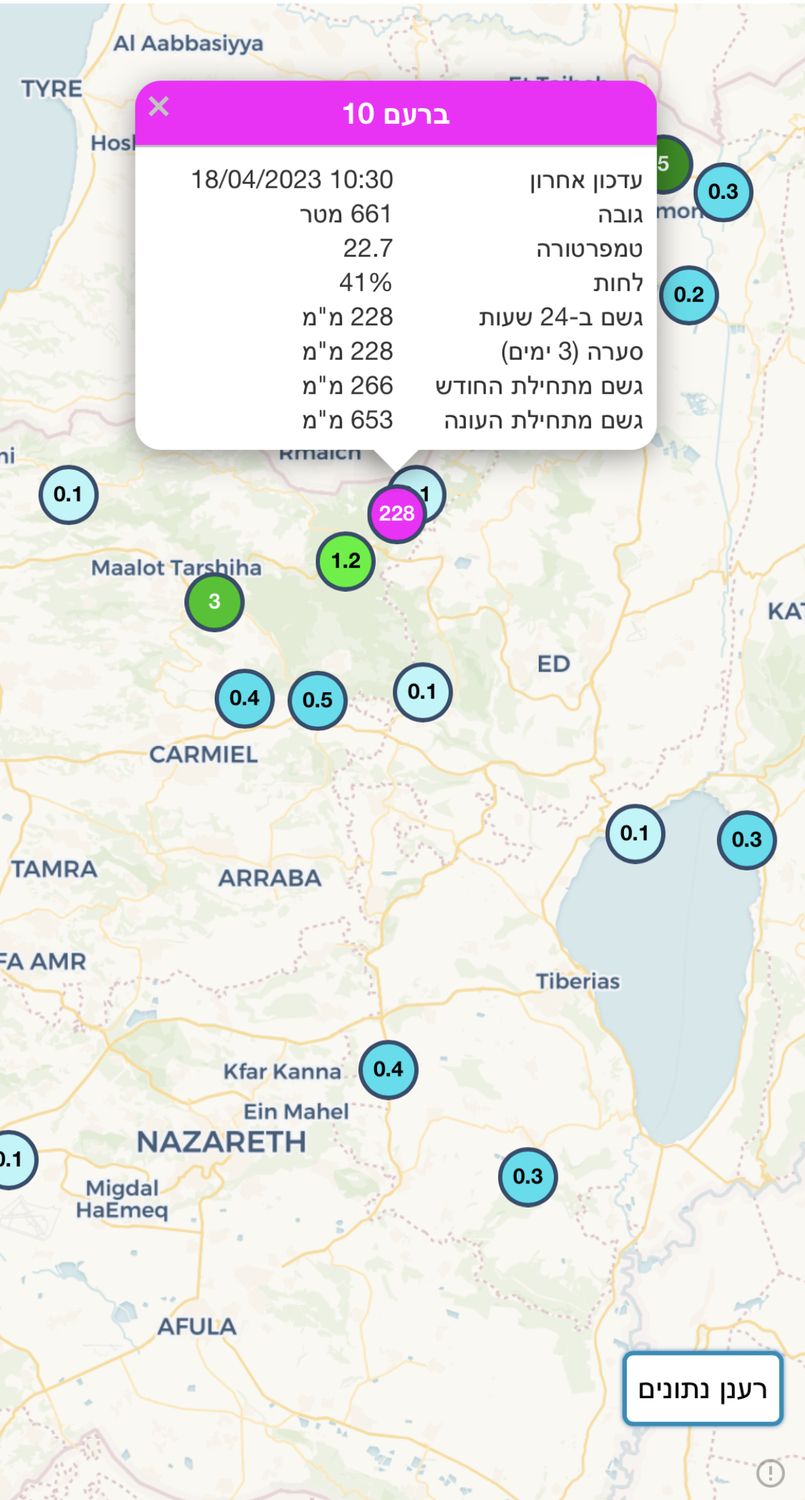Viewport: 805px width, 1500px height.
Task: Select the green 3 marker near Maalot Tarshiha
Action: (x=214, y=602)
